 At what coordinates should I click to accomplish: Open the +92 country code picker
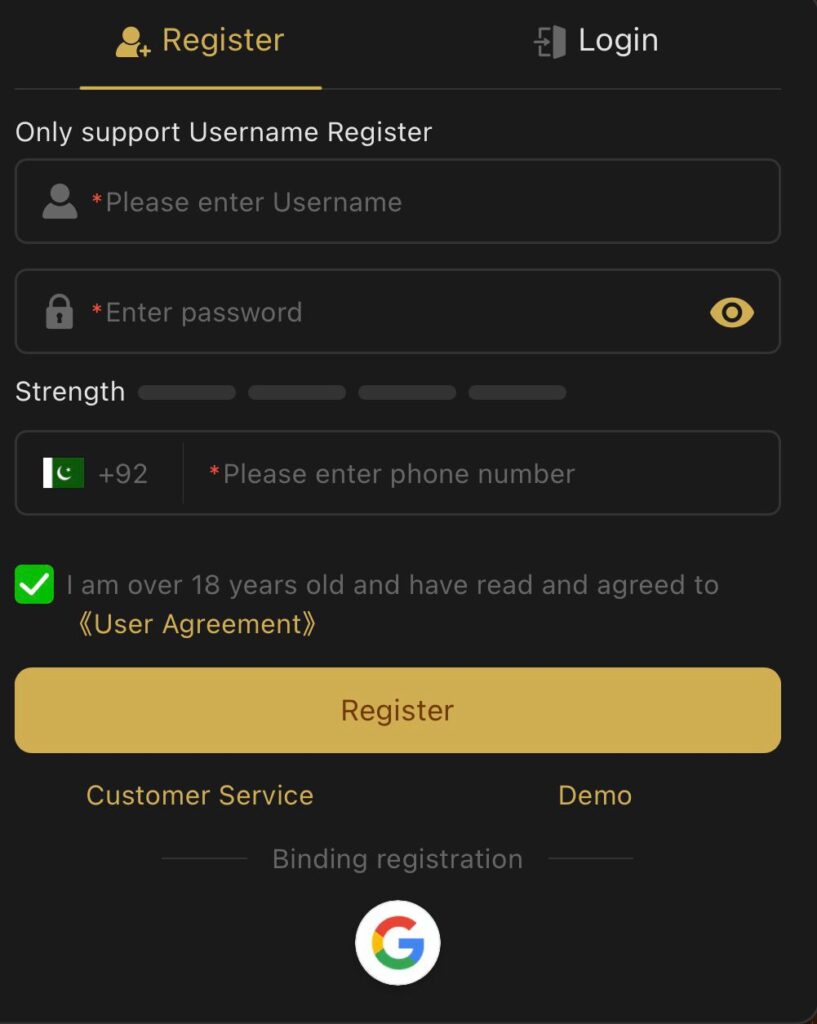coord(97,473)
